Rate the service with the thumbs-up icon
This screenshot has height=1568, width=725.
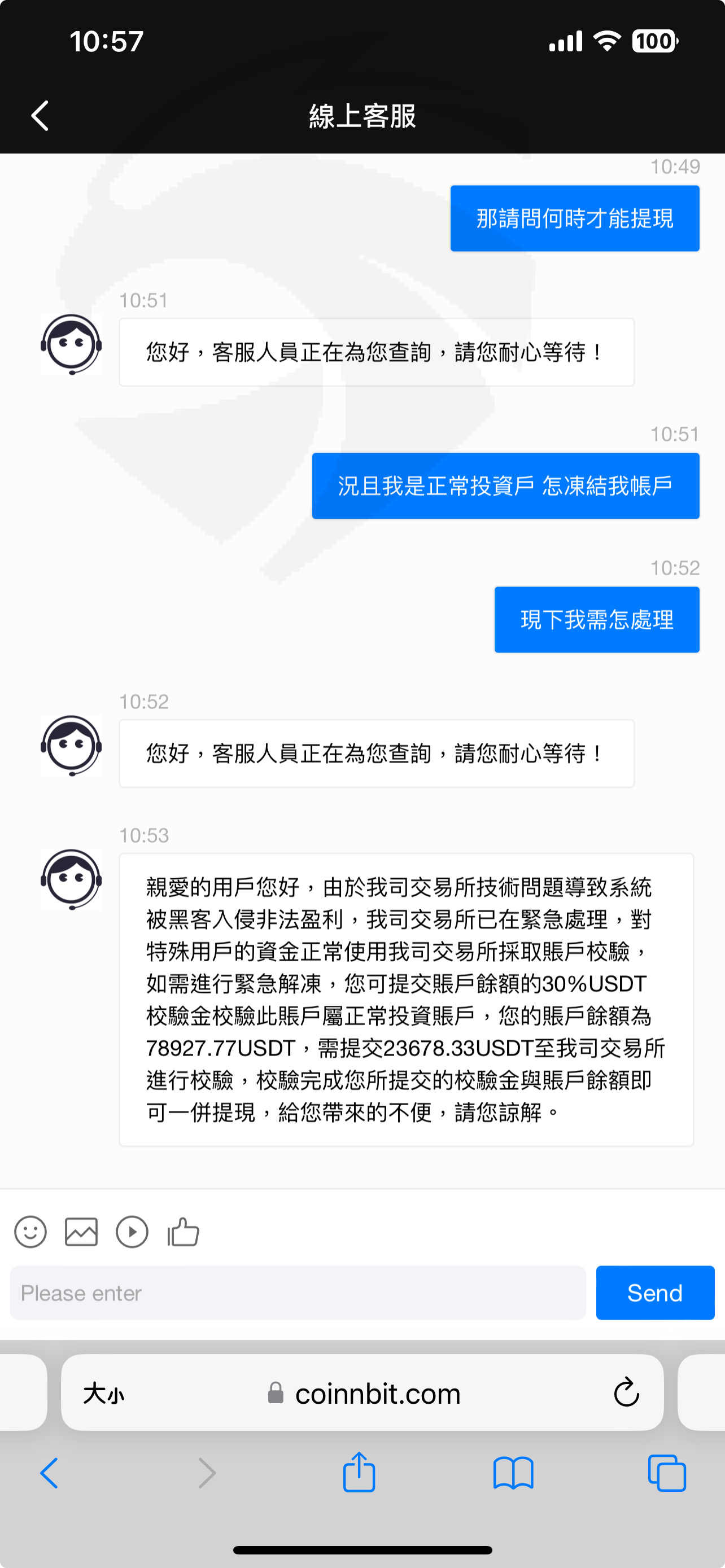(x=184, y=1232)
